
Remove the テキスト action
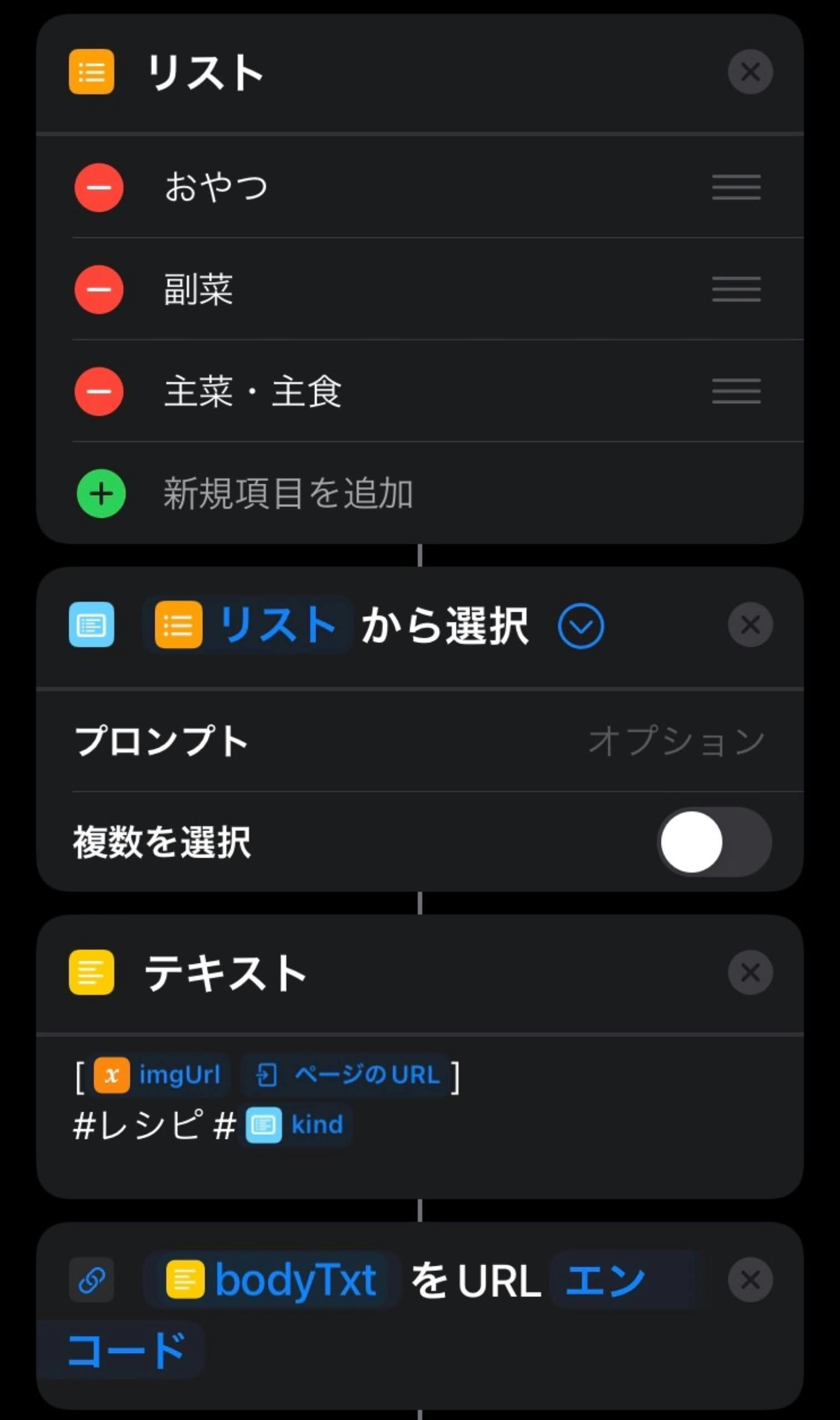pyautogui.click(x=750, y=973)
